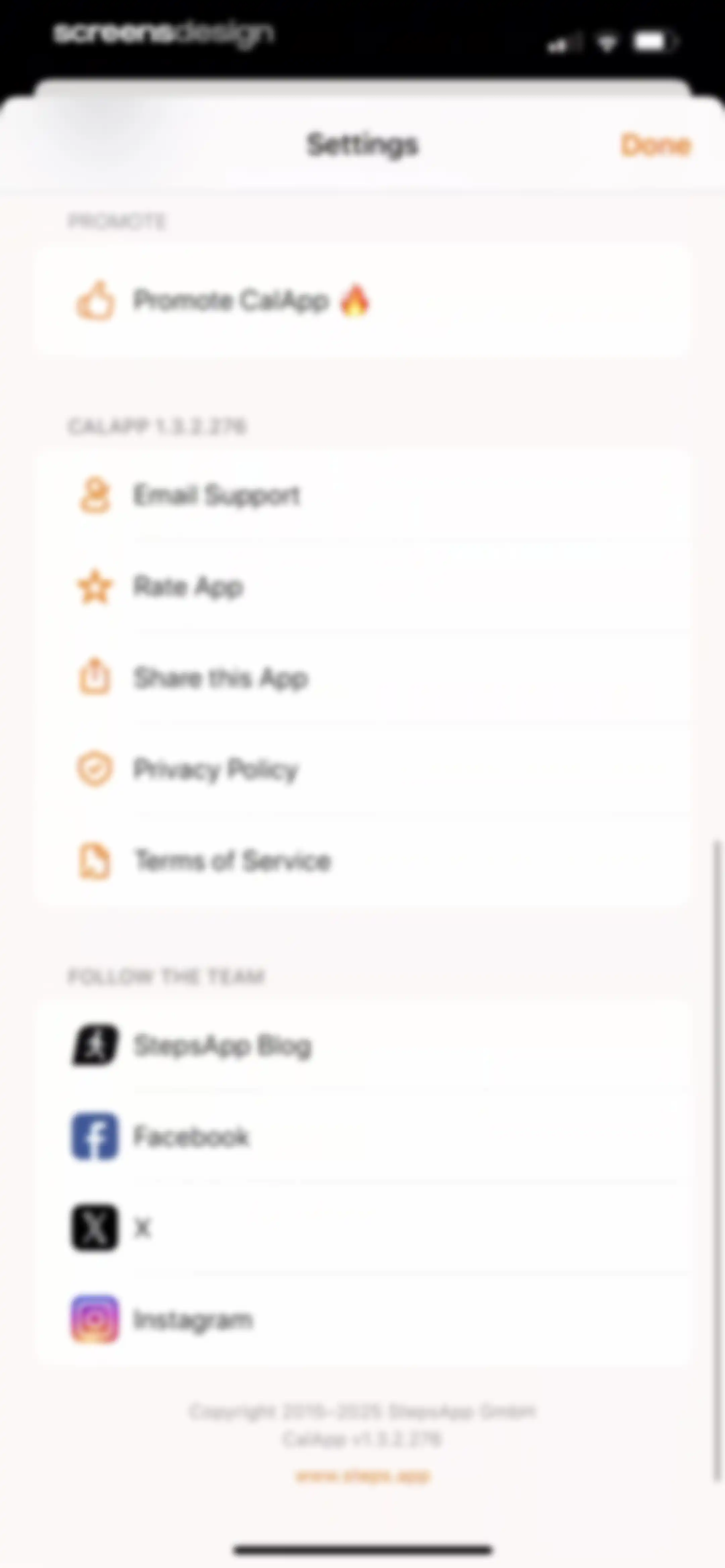The image size is (725, 1568).
Task: View the Privacy Policy
Action: coord(362,769)
